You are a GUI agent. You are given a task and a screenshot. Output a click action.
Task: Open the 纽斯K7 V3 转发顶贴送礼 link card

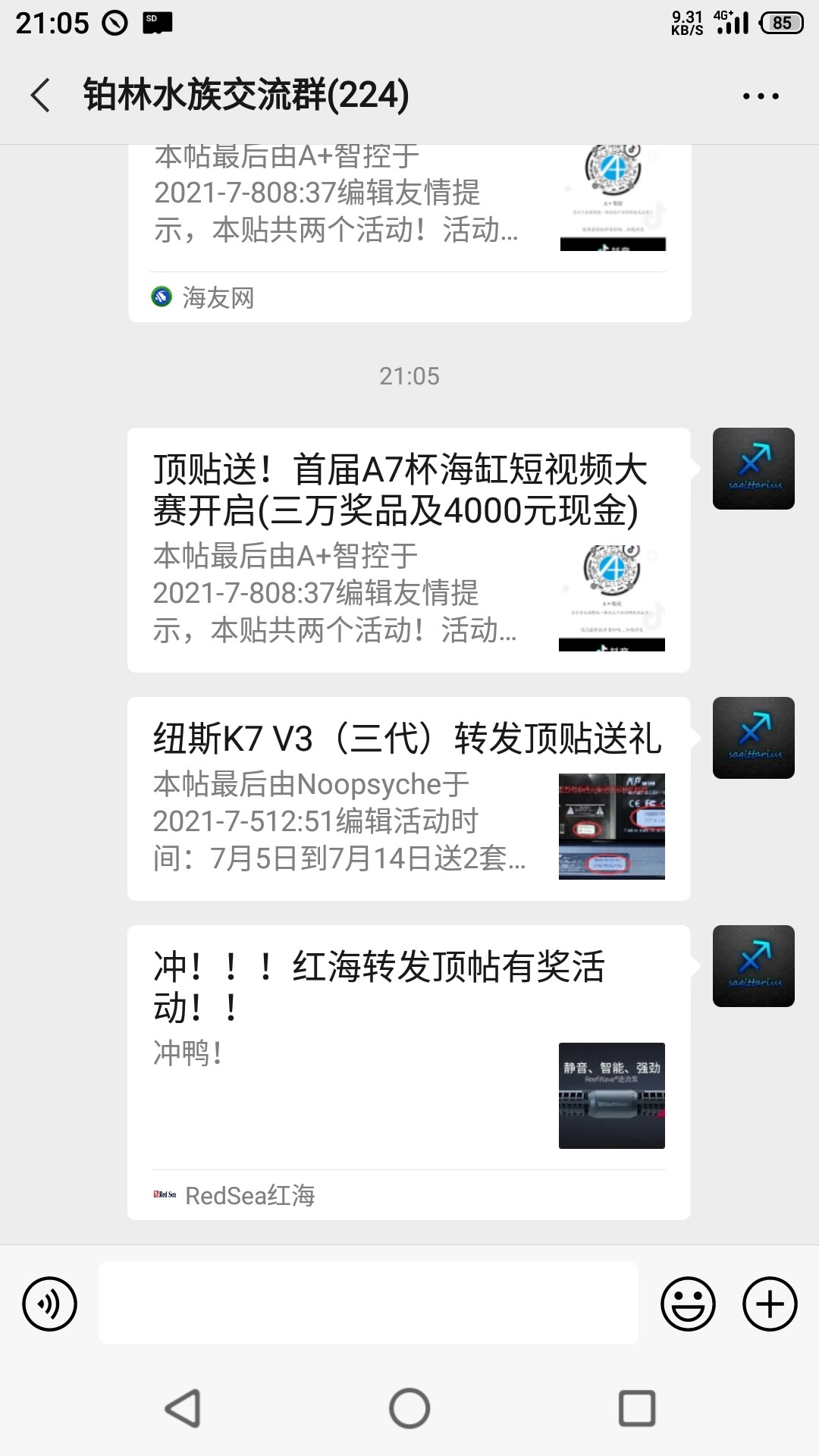click(x=408, y=799)
